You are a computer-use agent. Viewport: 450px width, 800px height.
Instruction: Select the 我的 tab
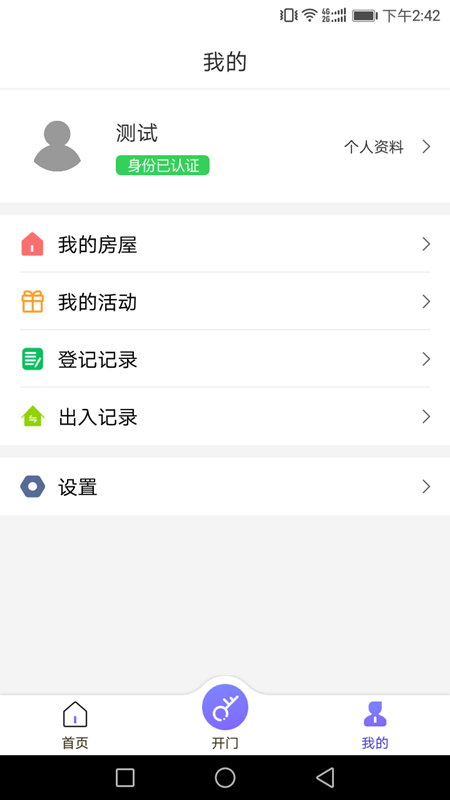pos(375,725)
